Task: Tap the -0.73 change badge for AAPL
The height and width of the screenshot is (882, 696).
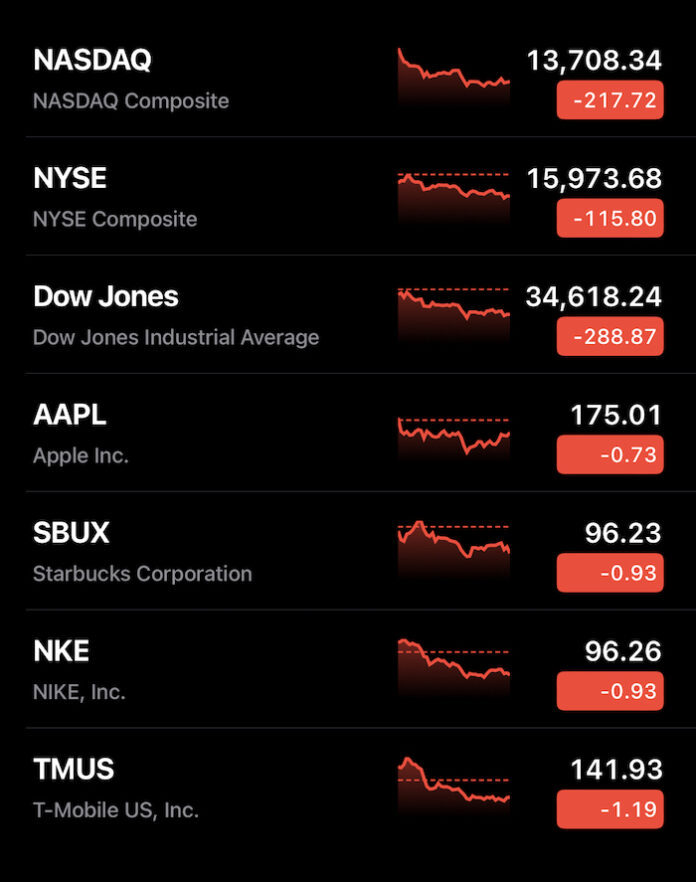Action: click(610, 455)
